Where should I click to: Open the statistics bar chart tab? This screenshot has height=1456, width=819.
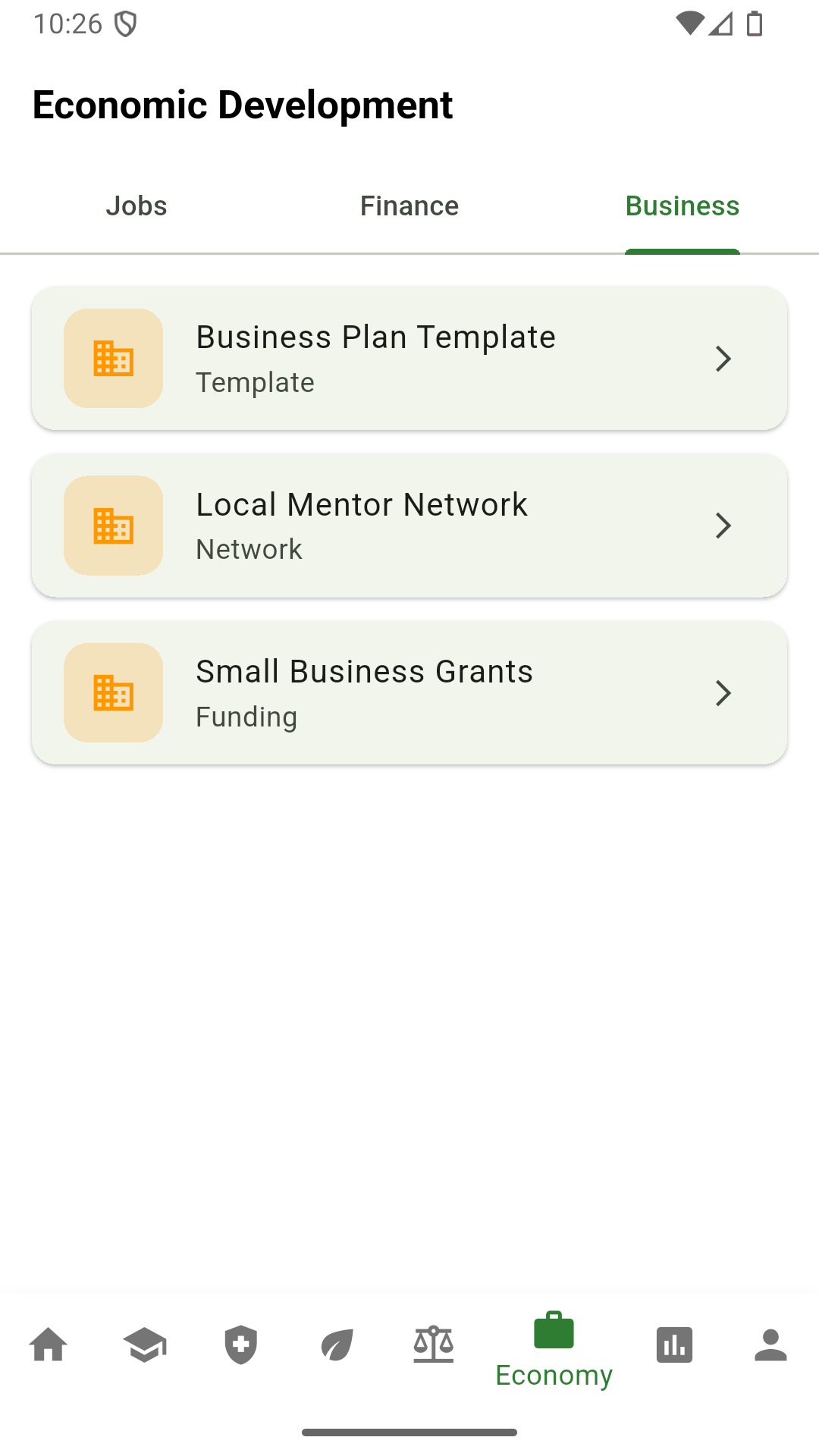(x=674, y=1345)
